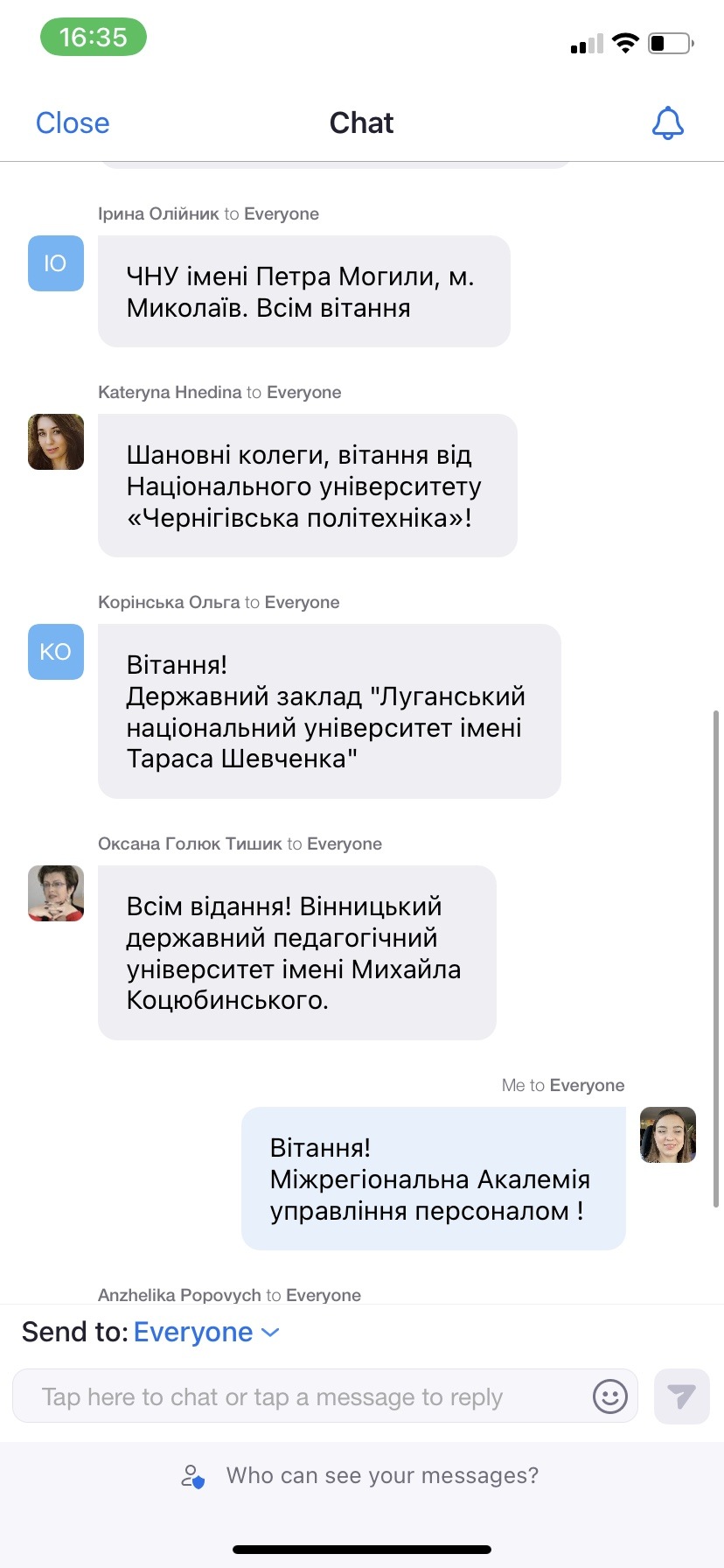The height and width of the screenshot is (1568, 724).
Task: Tap the send message arrow
Action: pyautogui.click(x=681, y=1396)
